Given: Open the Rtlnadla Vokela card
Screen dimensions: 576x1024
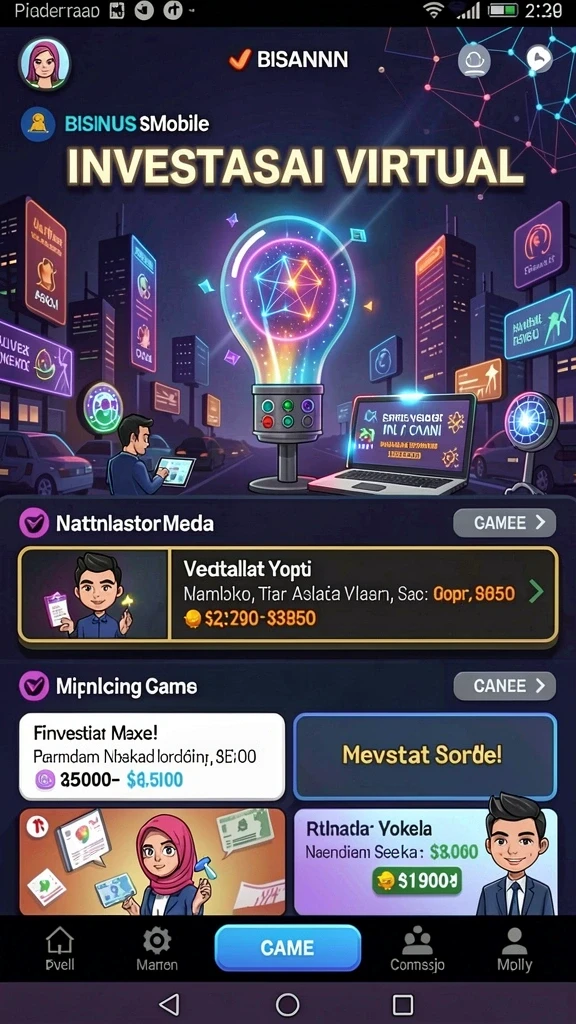Looking at the screenshot, I should pos(425,861).
